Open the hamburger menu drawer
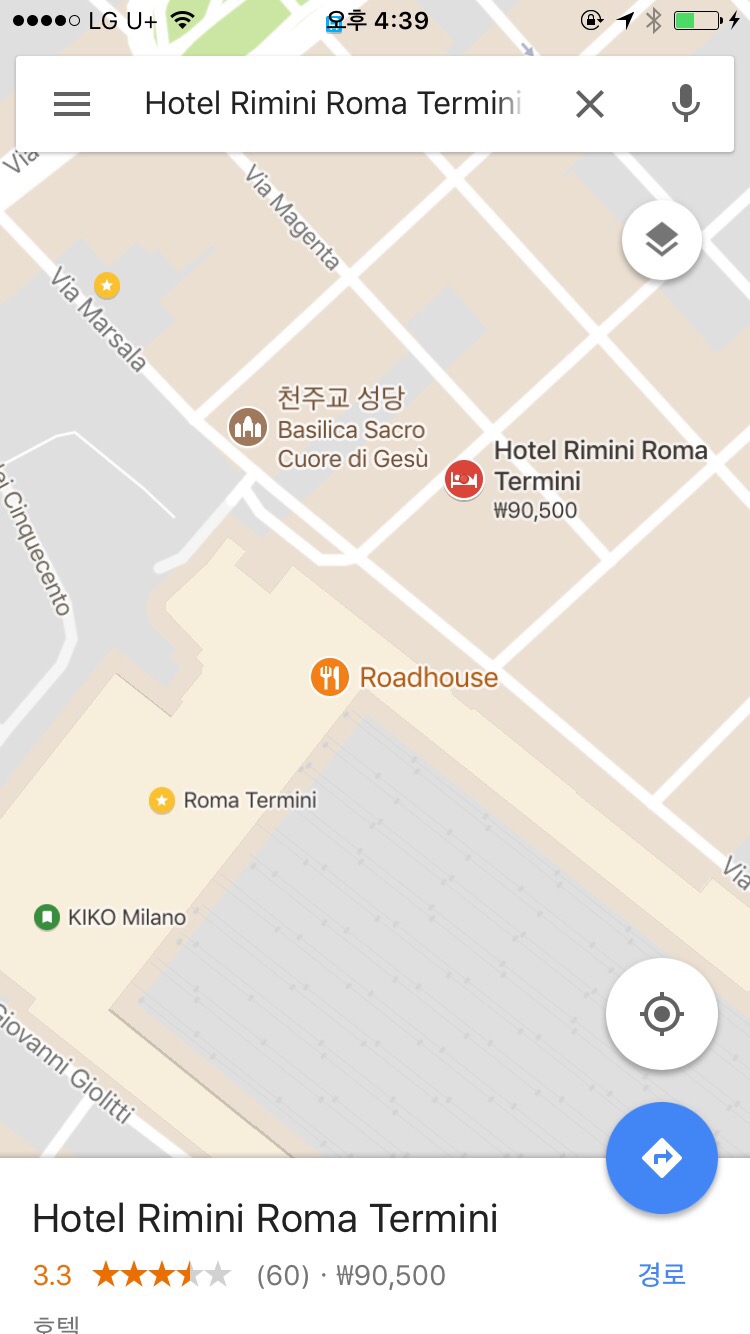750x1334 pixels. point(72,104)
